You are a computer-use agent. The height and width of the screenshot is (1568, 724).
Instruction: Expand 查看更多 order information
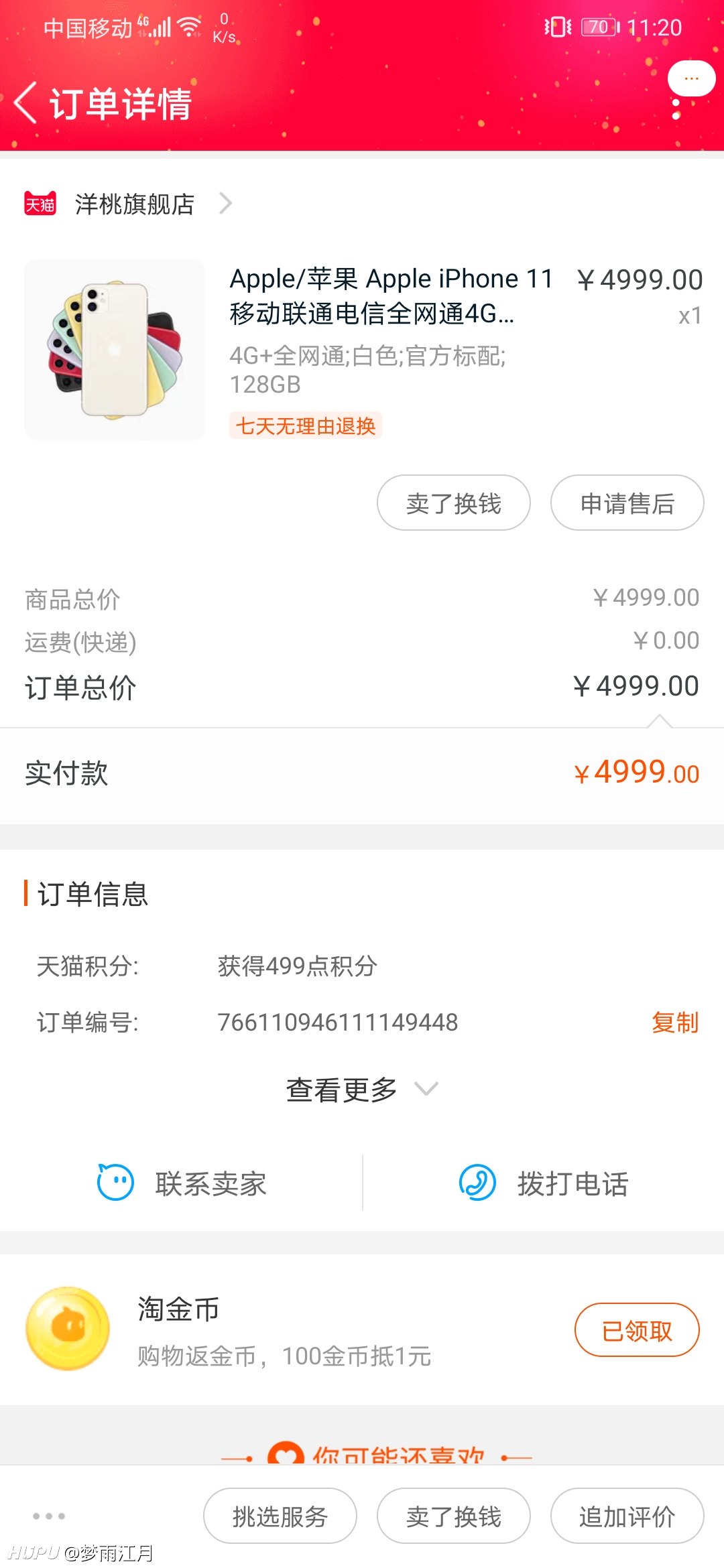[362, 1090]
